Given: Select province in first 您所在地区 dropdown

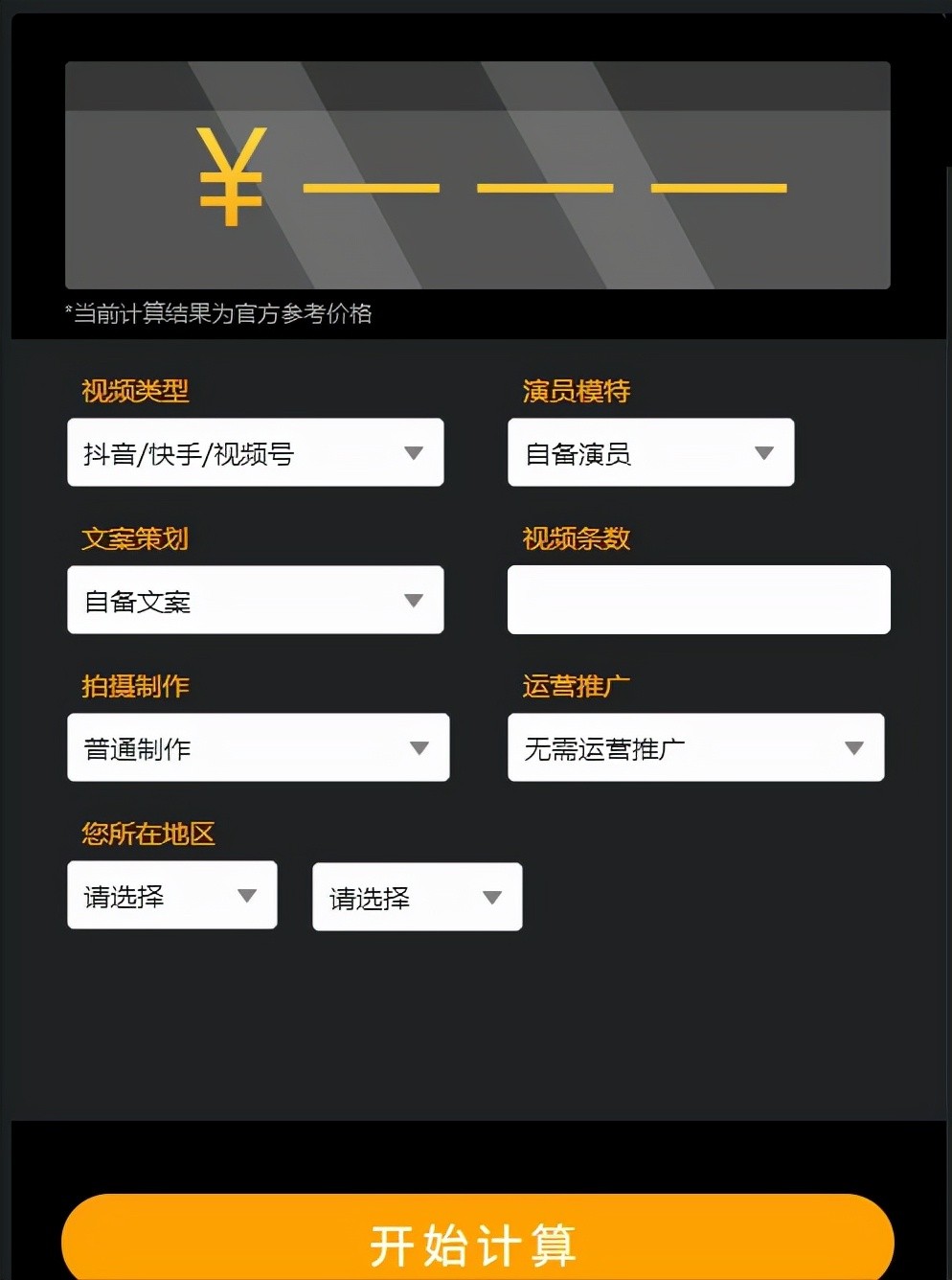Looking at the screenshot, I should point(172,895).
